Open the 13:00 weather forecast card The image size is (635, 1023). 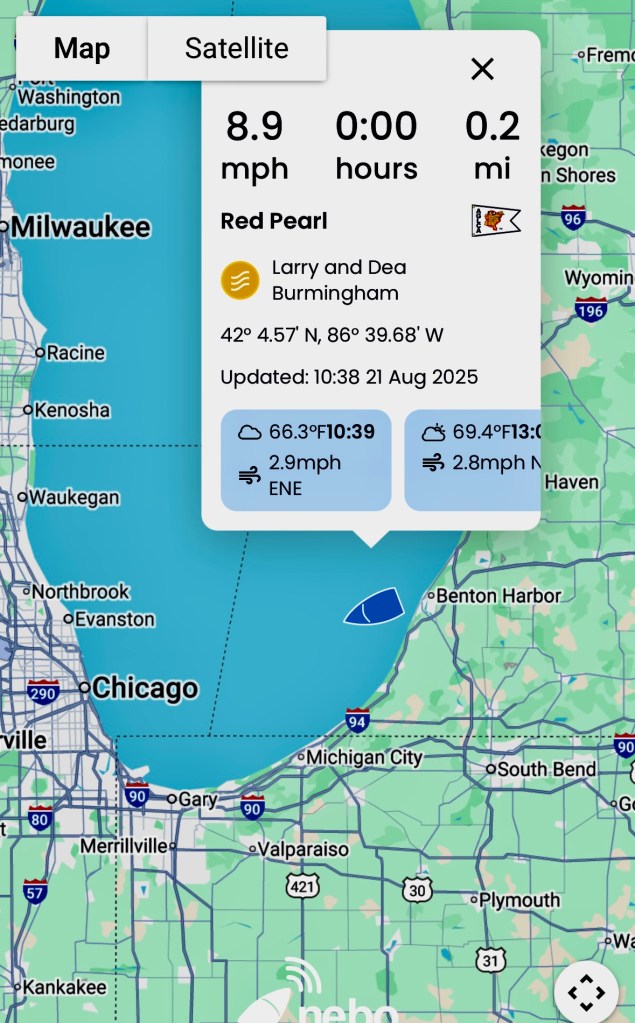pyautogui.click(x=473, y=460)
